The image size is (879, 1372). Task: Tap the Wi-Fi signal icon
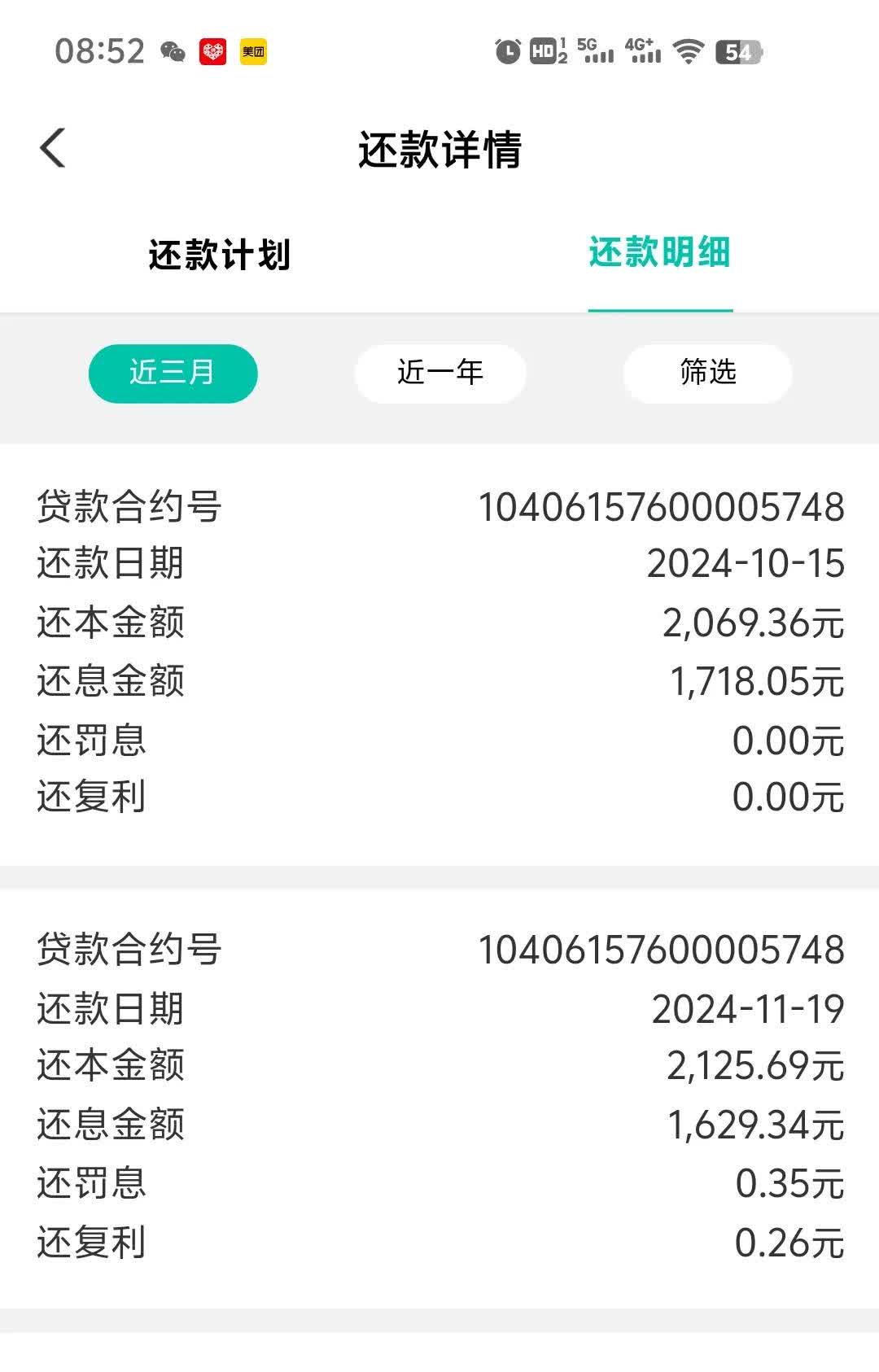point(688,52)
